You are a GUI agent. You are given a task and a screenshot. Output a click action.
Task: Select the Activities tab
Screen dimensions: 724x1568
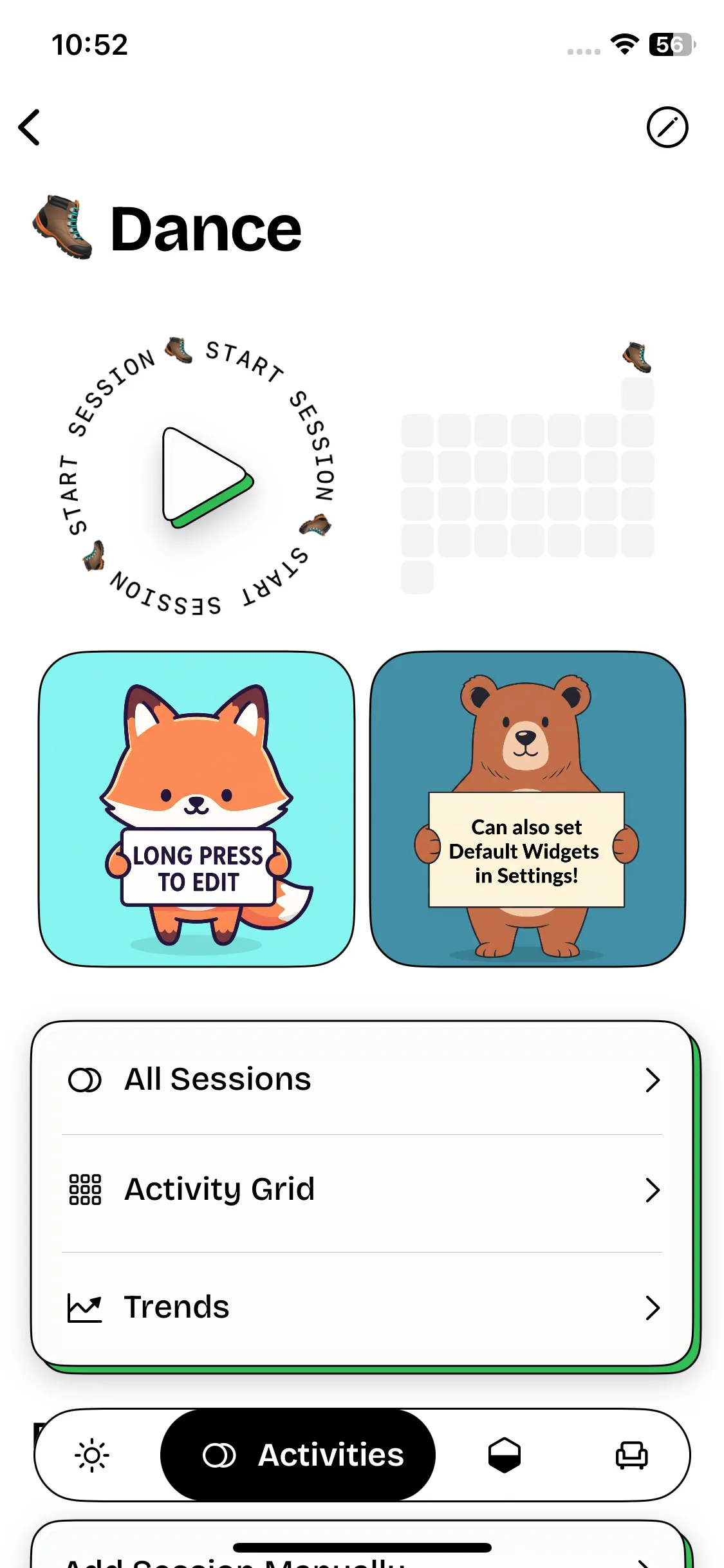(x=298, y=1455)
